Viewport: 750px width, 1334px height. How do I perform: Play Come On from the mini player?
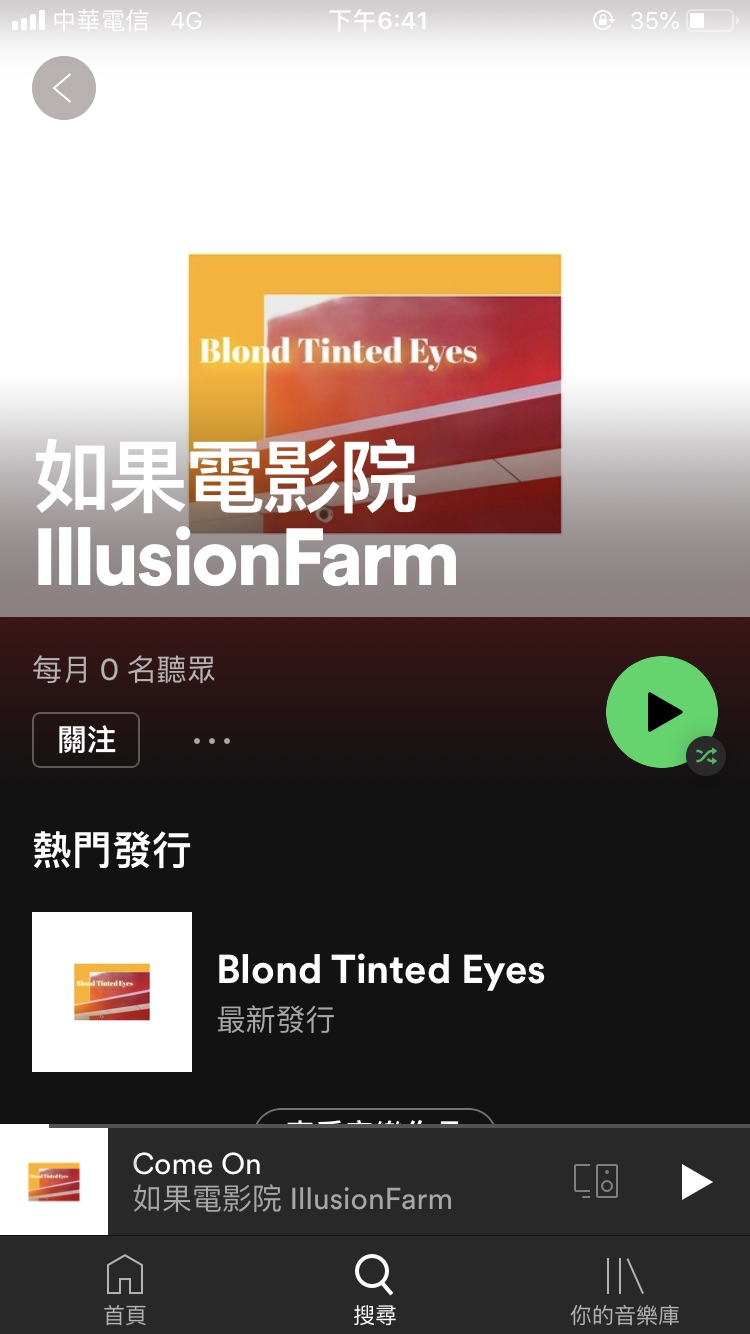point(696,1181)
